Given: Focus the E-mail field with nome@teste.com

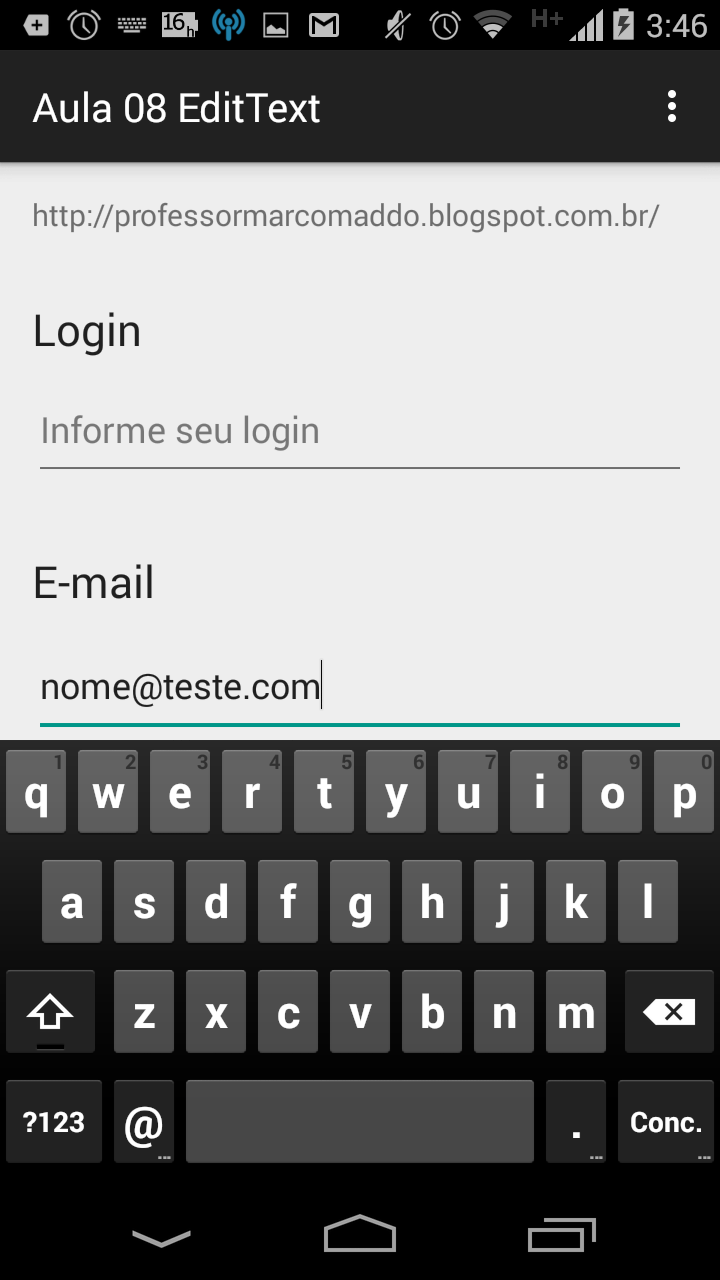Looking at the screenshot, I should click(360, 688).
